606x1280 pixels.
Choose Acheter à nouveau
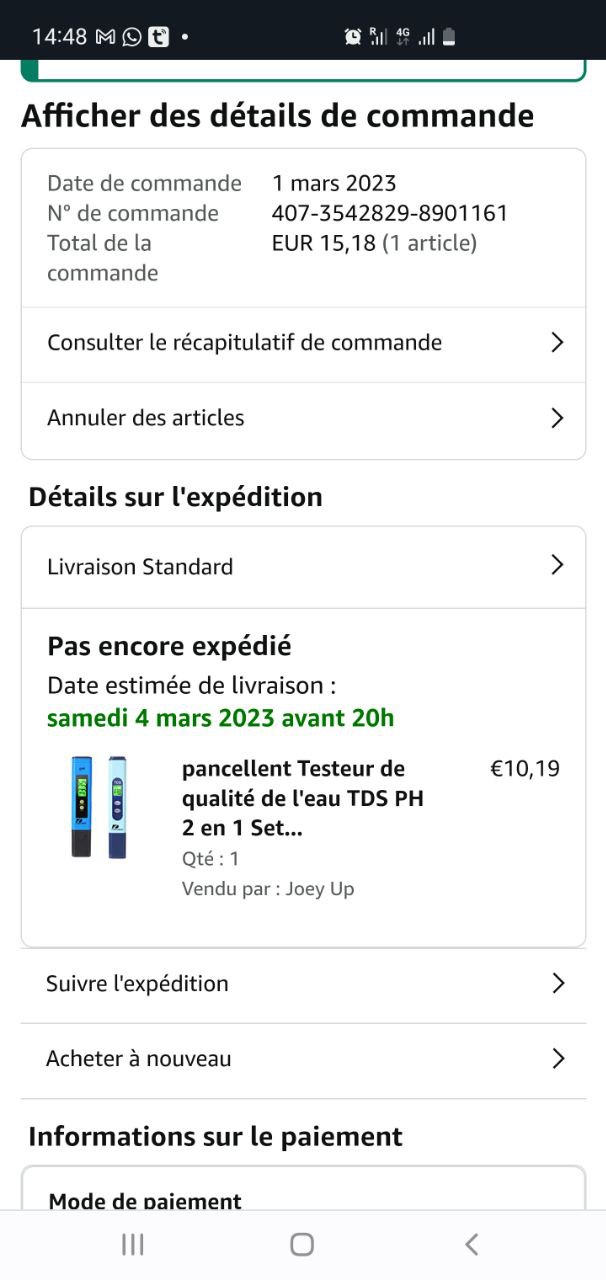302,1059
